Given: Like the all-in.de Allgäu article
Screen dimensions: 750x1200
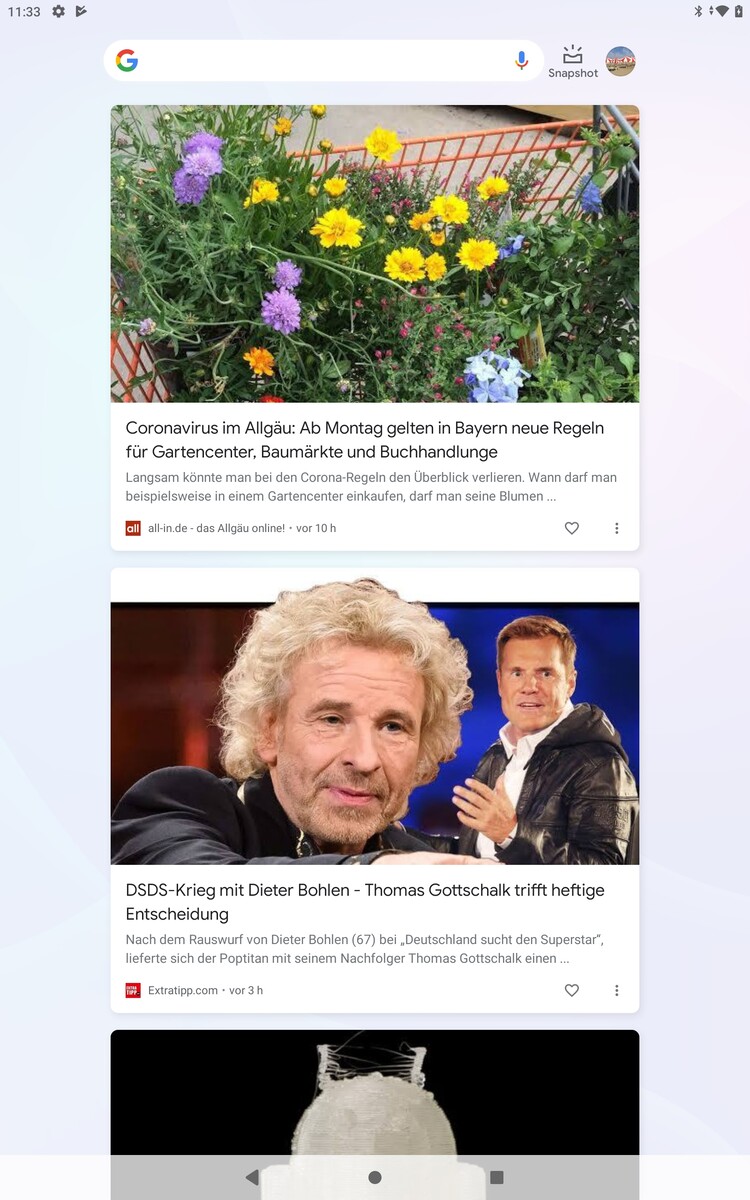Looking at the screenshot, I should [x=572, y=528].
